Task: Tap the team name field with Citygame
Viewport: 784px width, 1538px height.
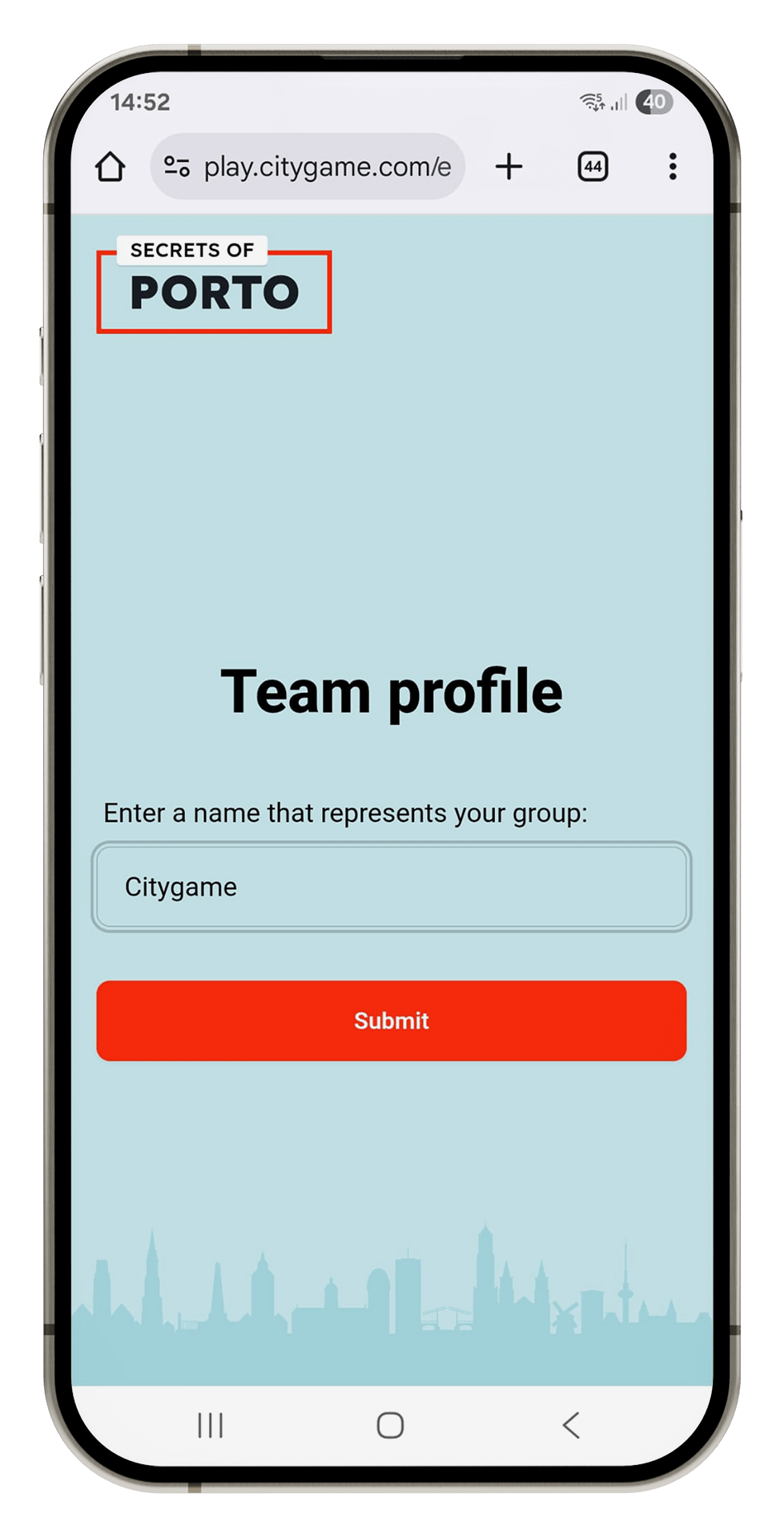Action: coord(392,887)
